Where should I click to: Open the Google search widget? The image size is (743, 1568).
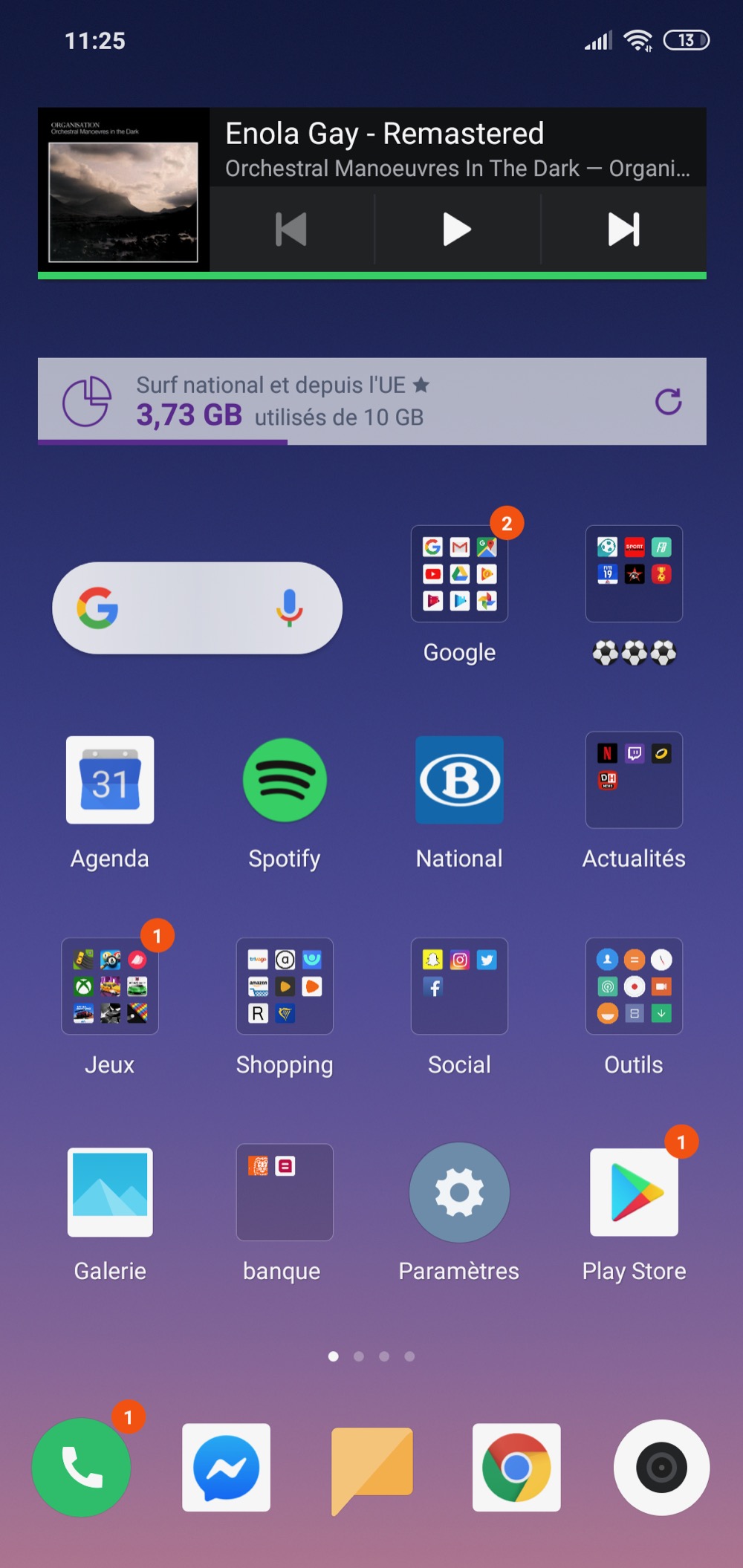[x=178, y=608]
